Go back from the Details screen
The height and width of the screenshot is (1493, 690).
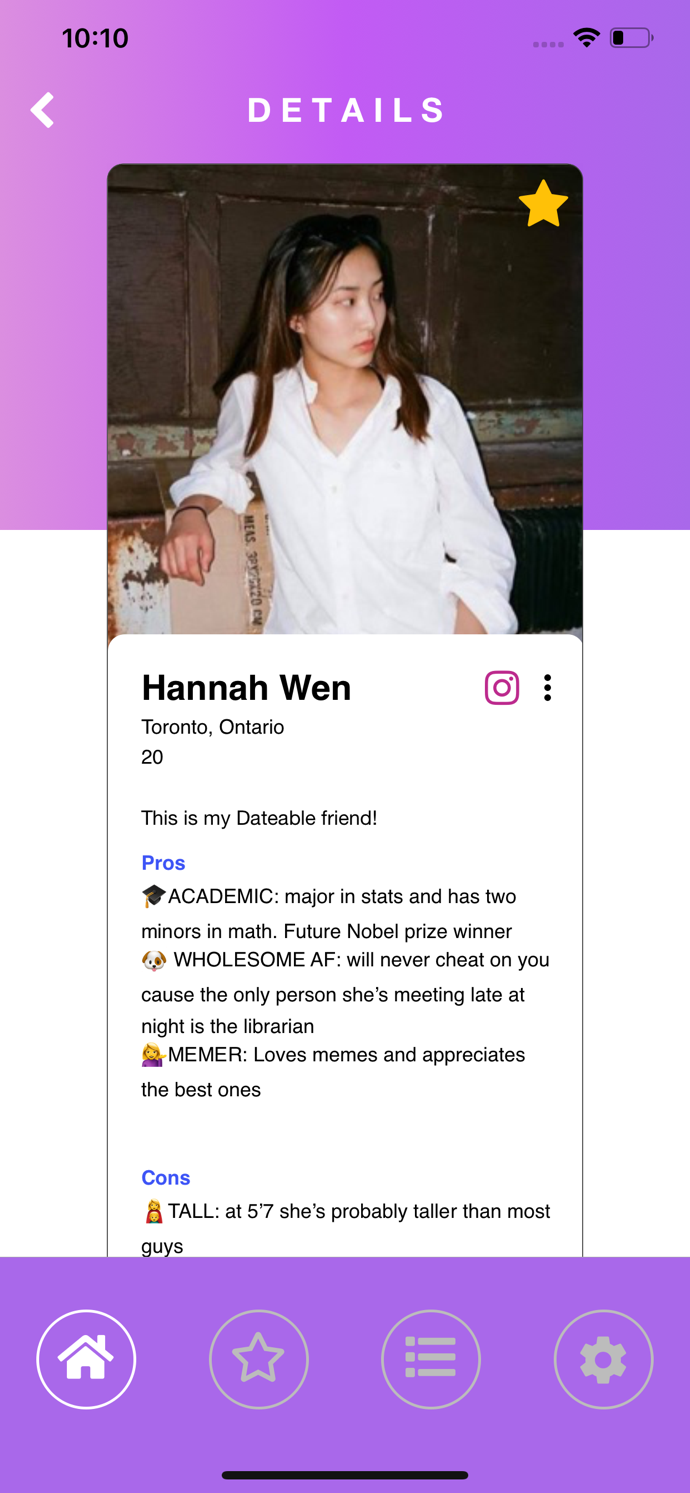tap(43, 110)
